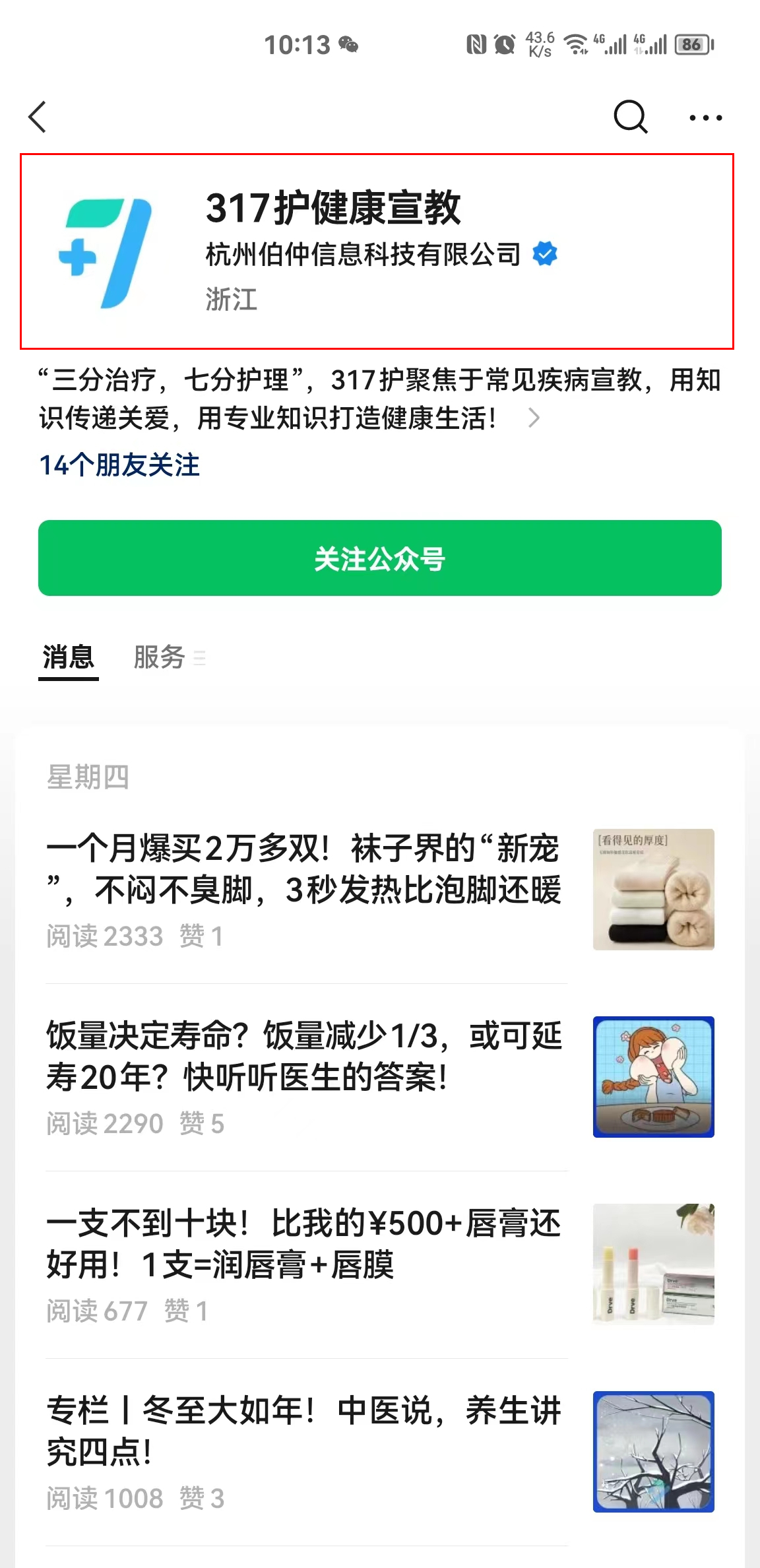Switch to the 消息 tab
This screenshot has width=760, height=1568.
click(68, 657)
